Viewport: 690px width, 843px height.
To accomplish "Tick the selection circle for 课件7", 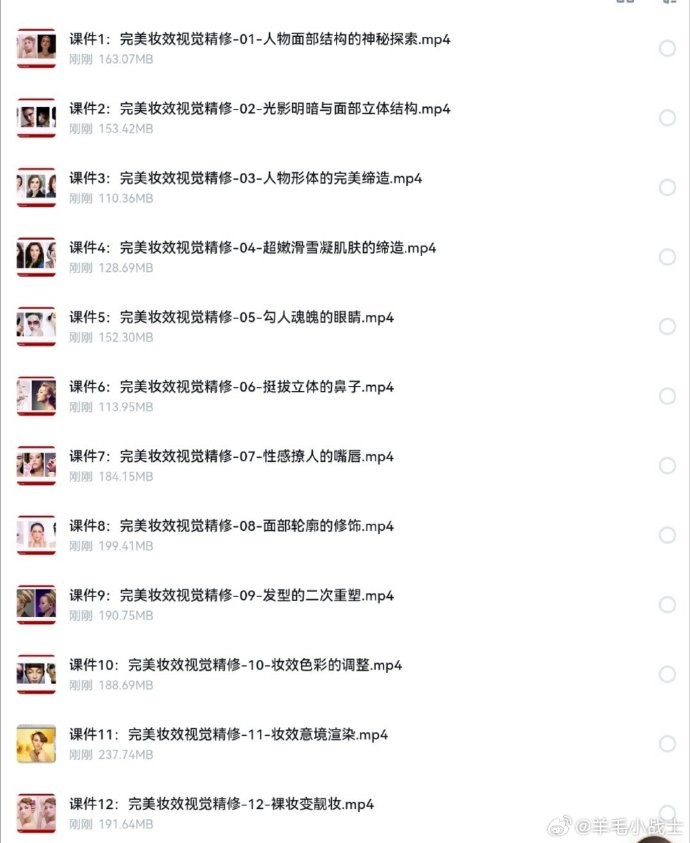I will [667, 465].
